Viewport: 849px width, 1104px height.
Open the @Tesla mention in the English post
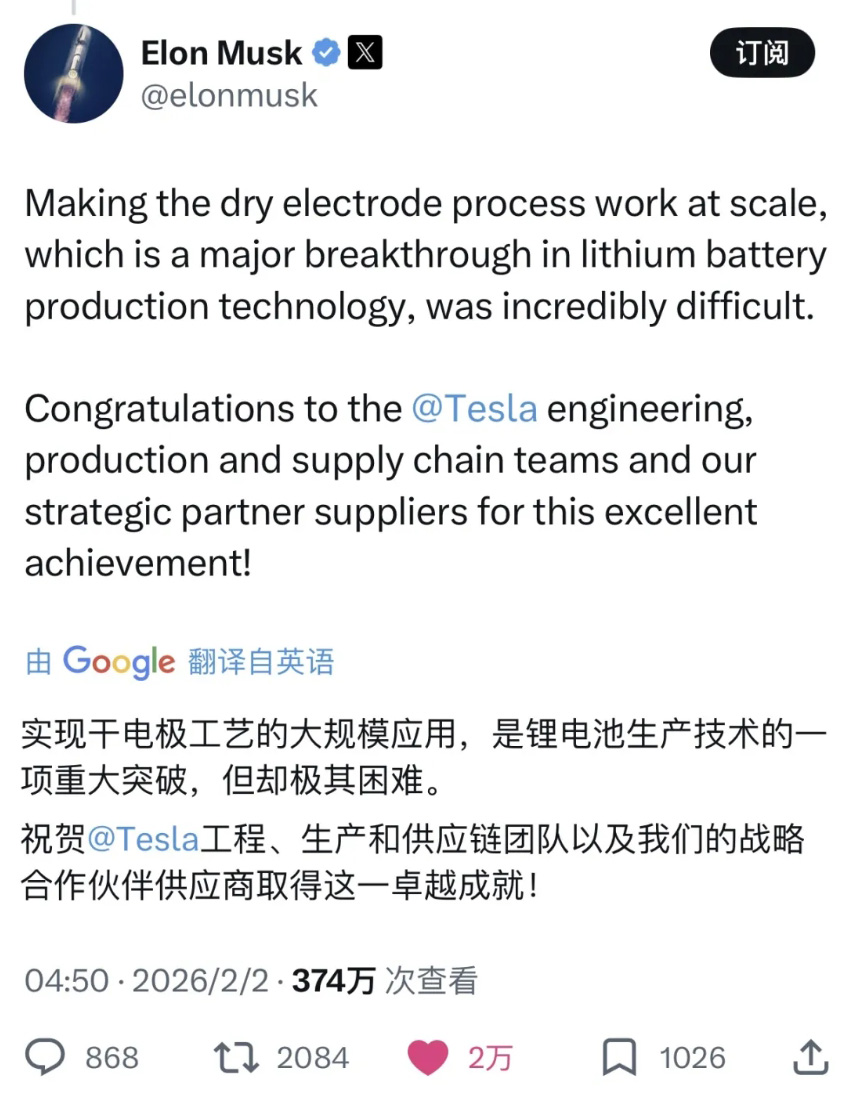(x=474, y=408)
